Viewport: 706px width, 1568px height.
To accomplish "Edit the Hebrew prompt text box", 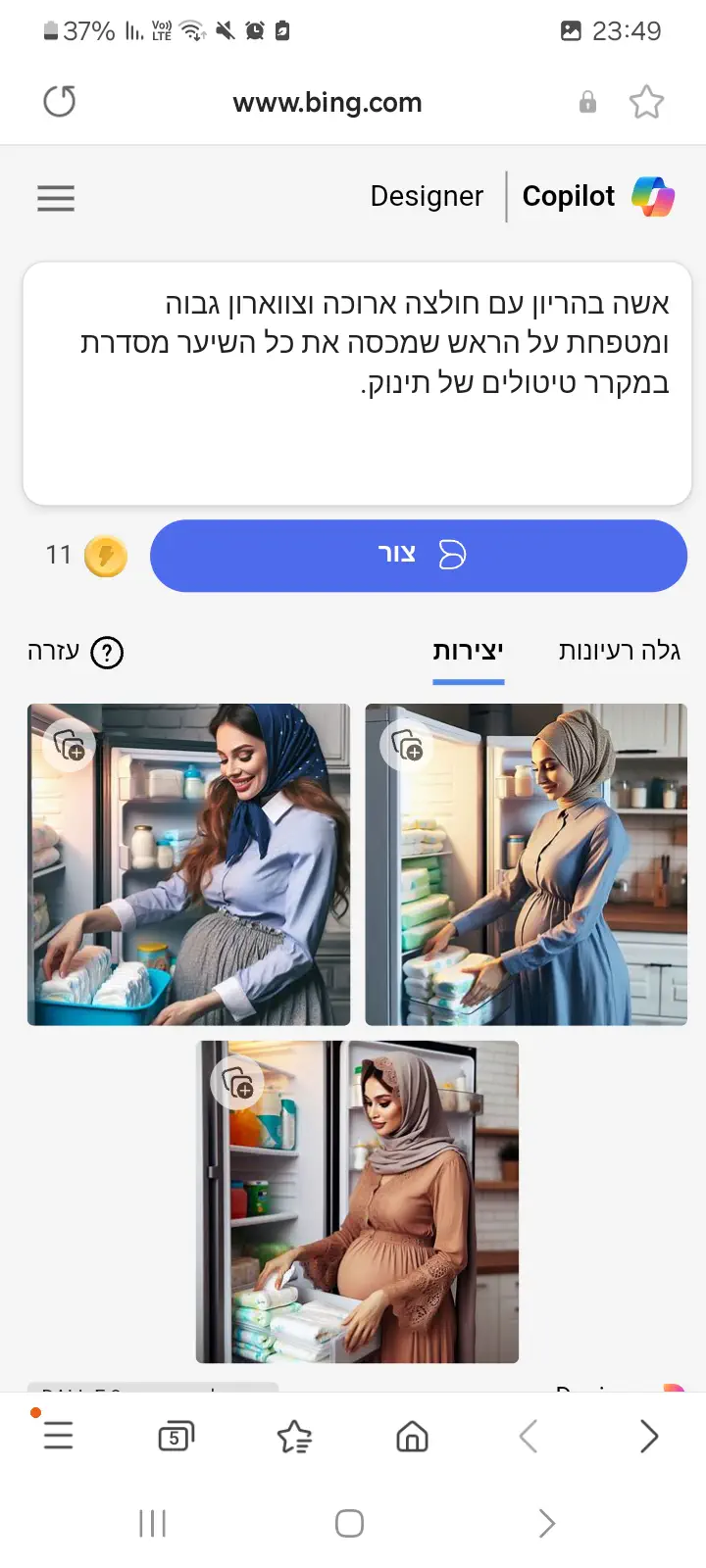I will tap(357, 382).
